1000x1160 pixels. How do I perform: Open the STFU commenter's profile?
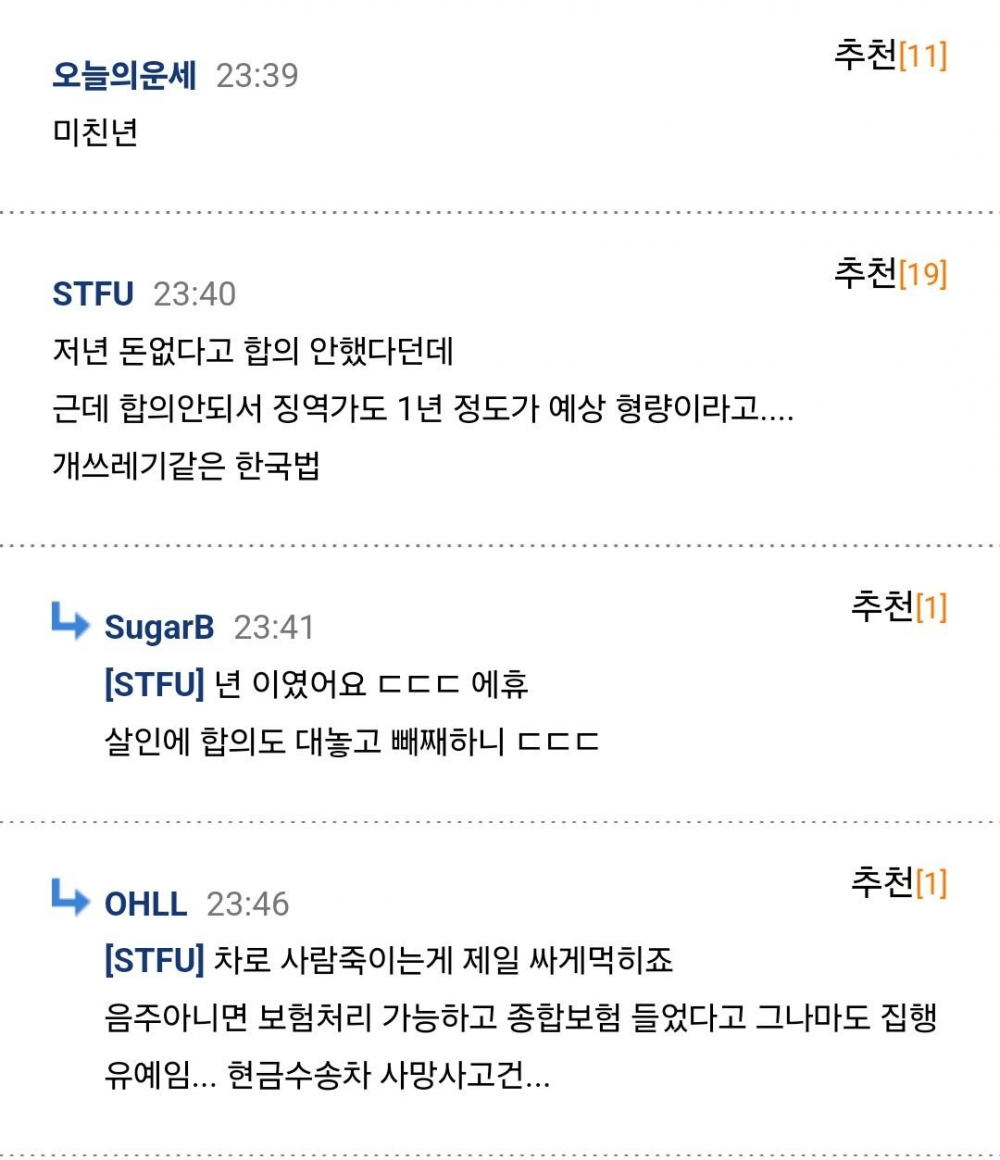coord(93,294)
